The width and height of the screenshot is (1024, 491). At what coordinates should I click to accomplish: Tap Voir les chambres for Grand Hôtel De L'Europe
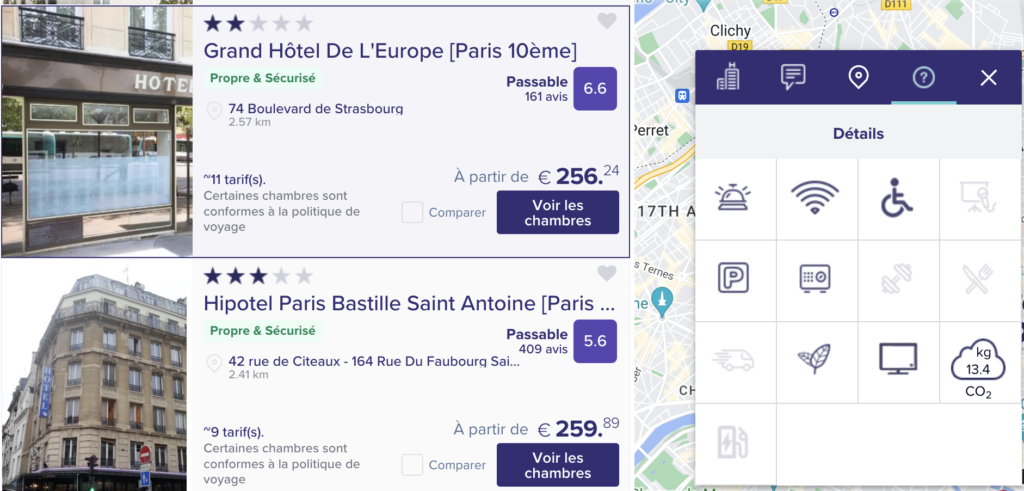point(557,212)
